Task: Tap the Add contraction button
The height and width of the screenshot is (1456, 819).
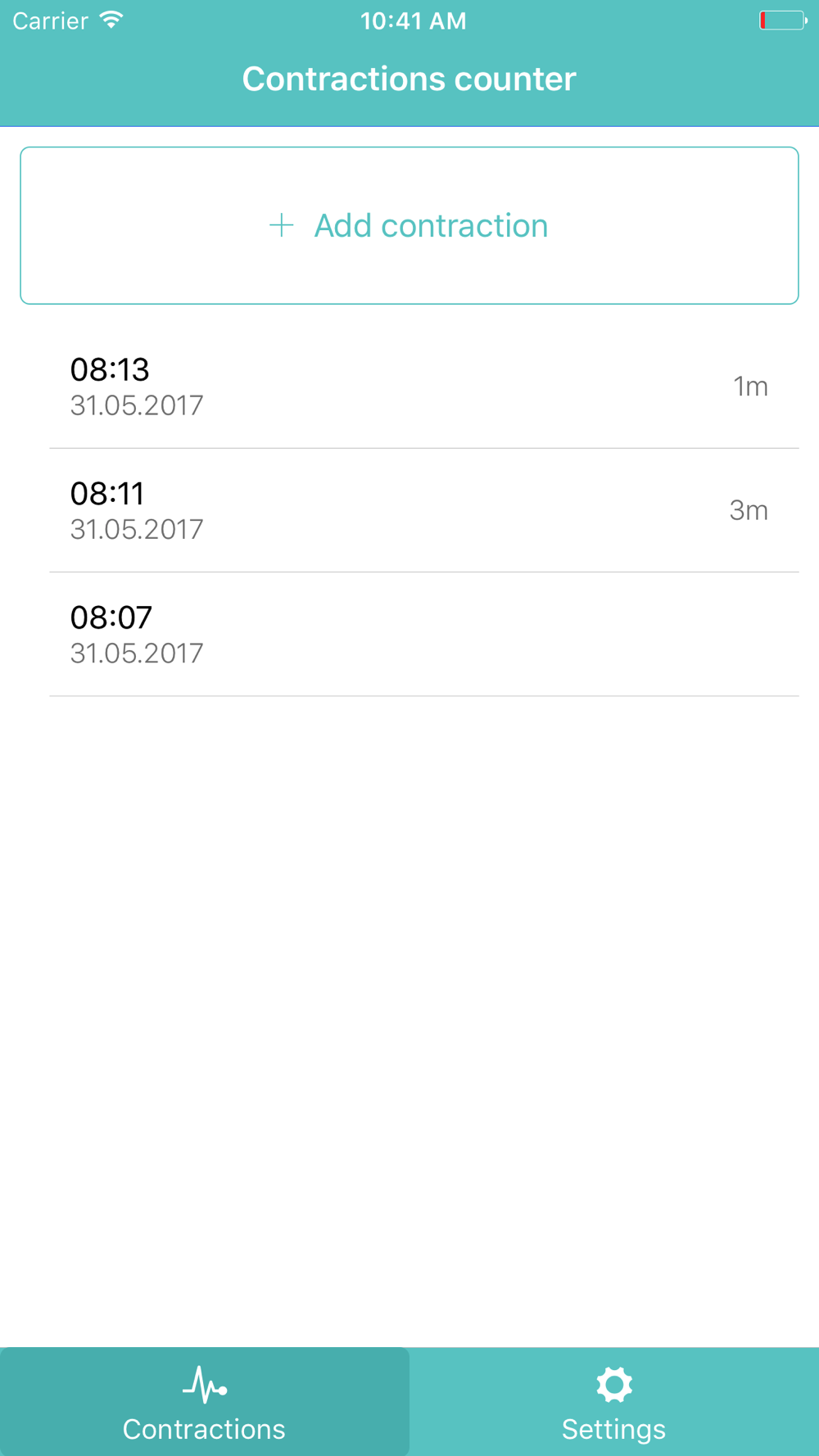Action: (409, 225)
